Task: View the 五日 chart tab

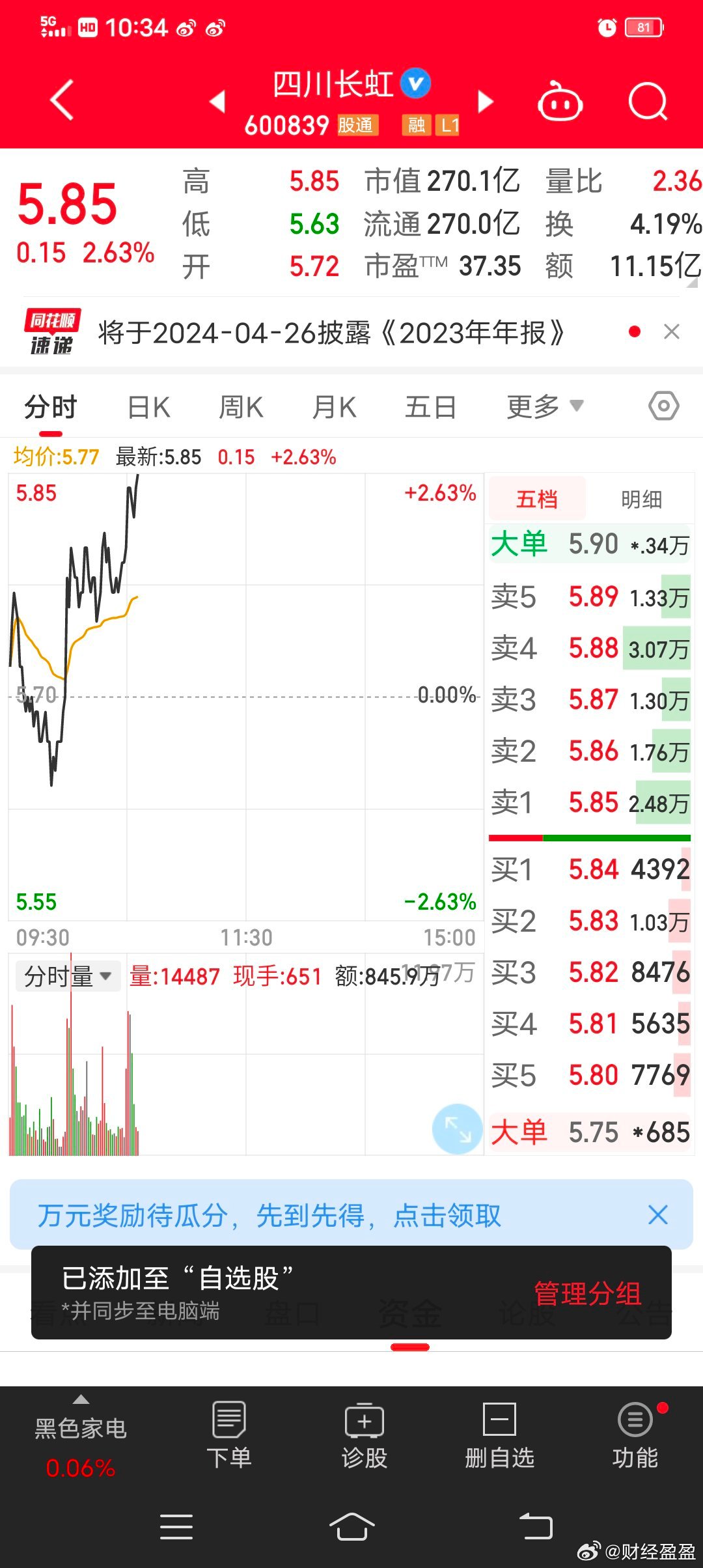Action: click(430, 408)
